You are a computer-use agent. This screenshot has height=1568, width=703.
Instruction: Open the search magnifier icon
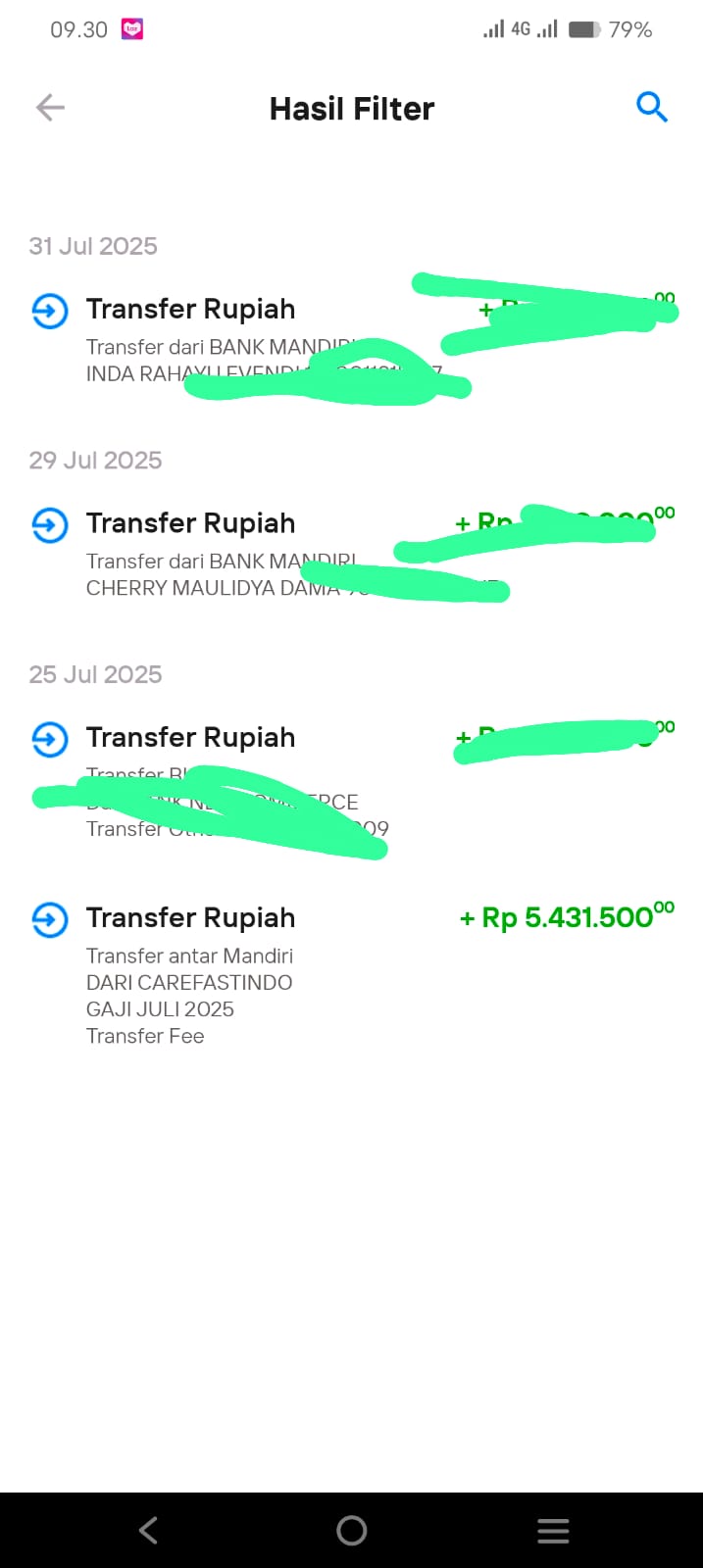652,107
